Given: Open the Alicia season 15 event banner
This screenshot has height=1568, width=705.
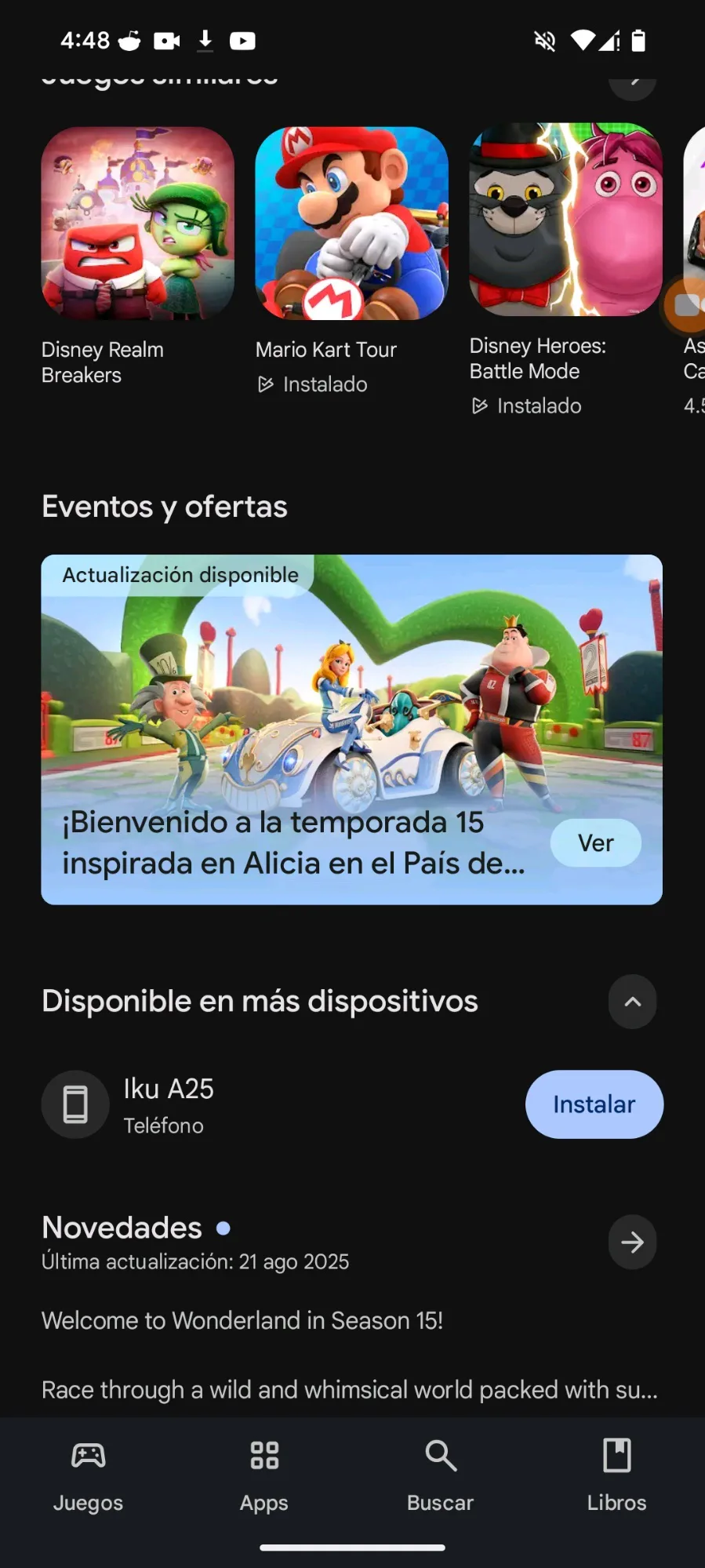Looking at the screenshot, I should click(351, 729).
